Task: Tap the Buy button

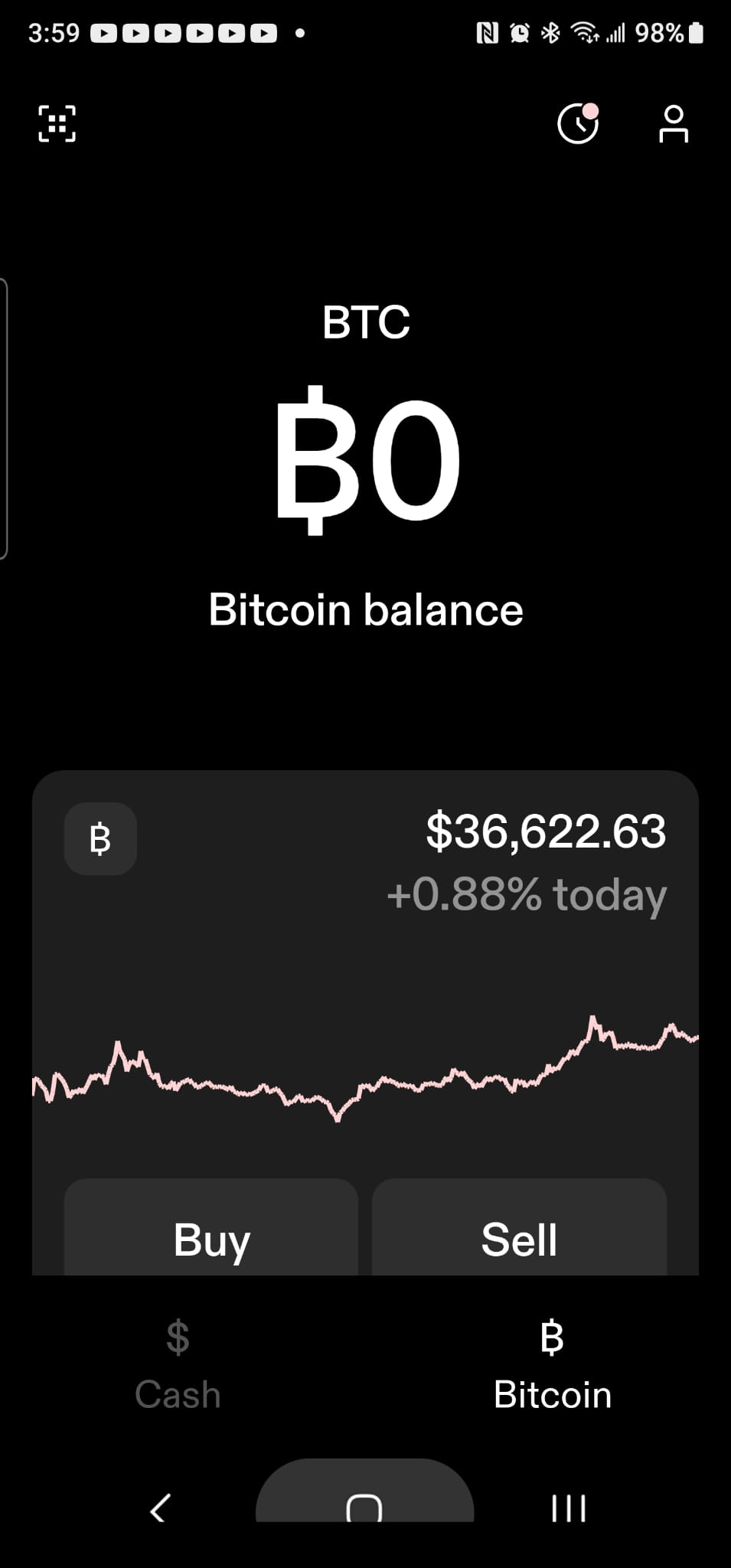Action: (210, 1239)
